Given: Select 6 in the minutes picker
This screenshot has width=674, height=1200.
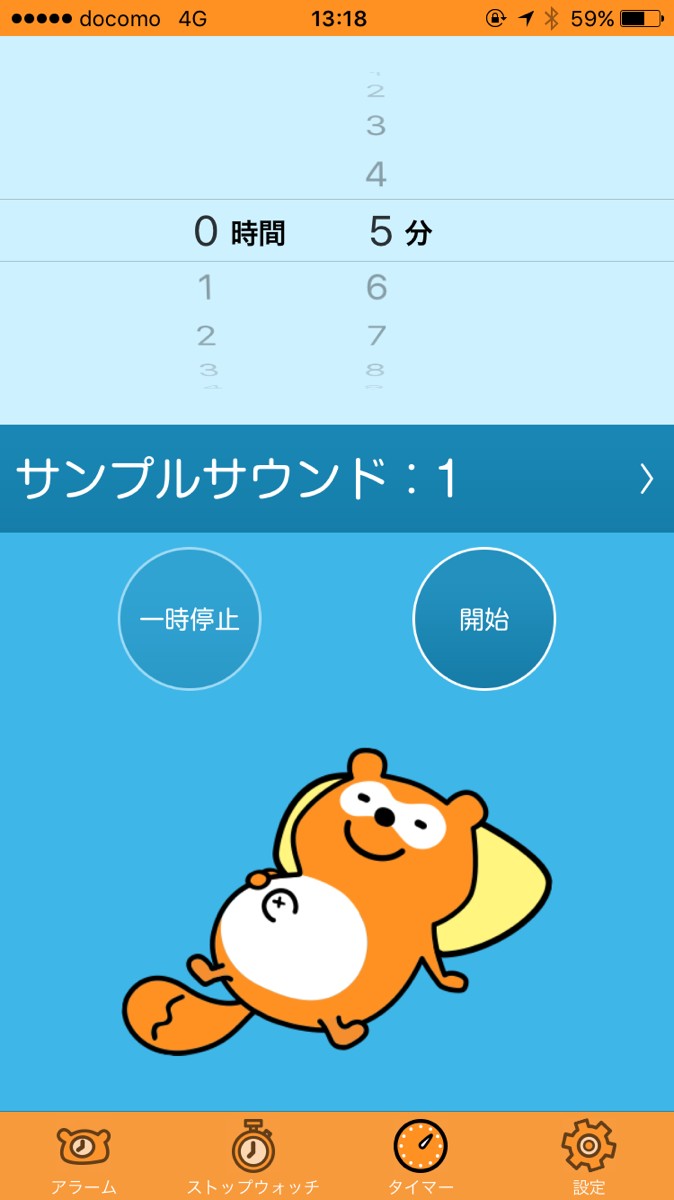Looking at the screenshot, I should pyautogui.click(x=376, y=288).
